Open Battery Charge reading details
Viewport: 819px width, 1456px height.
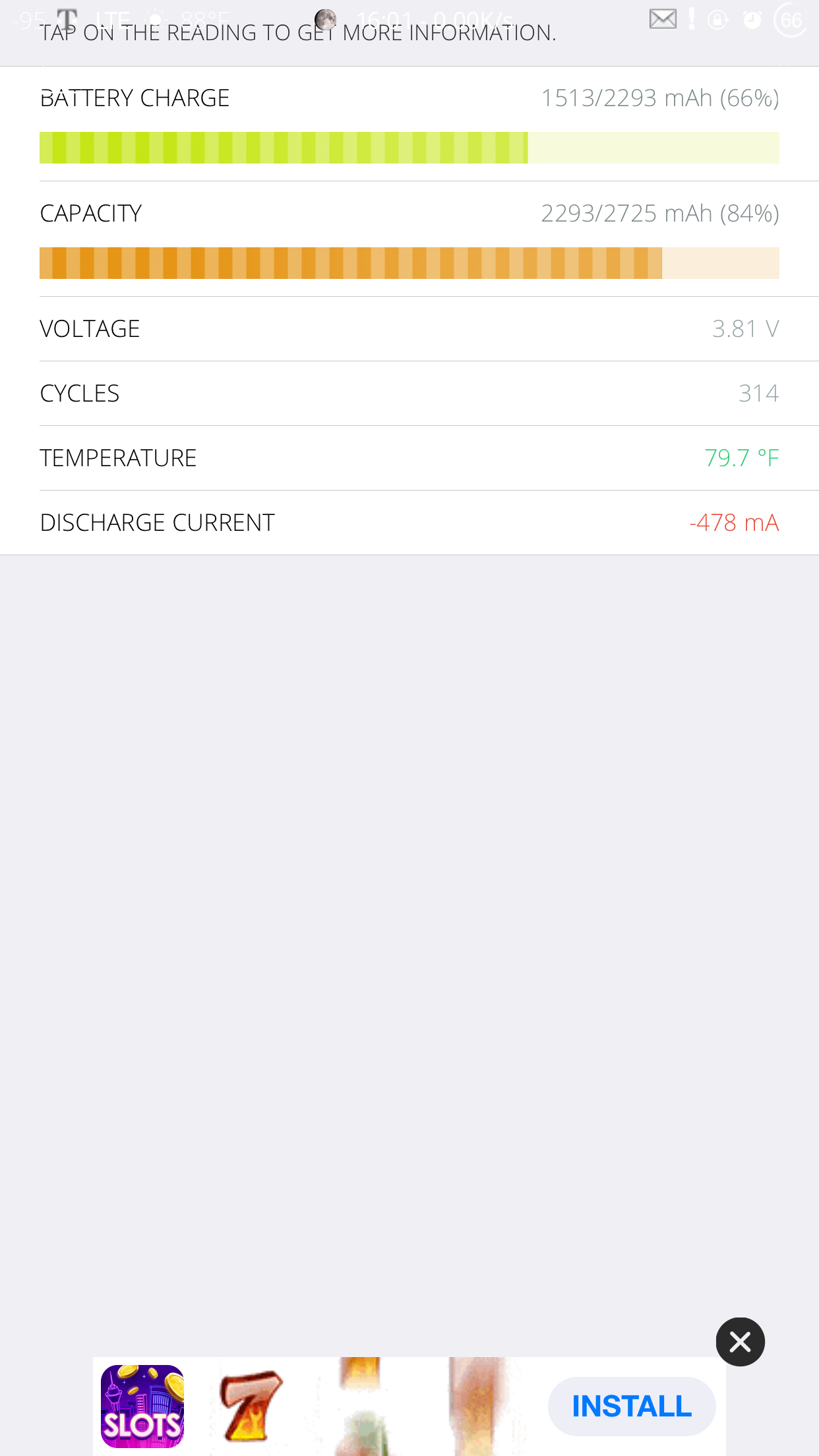coord(409,124)
